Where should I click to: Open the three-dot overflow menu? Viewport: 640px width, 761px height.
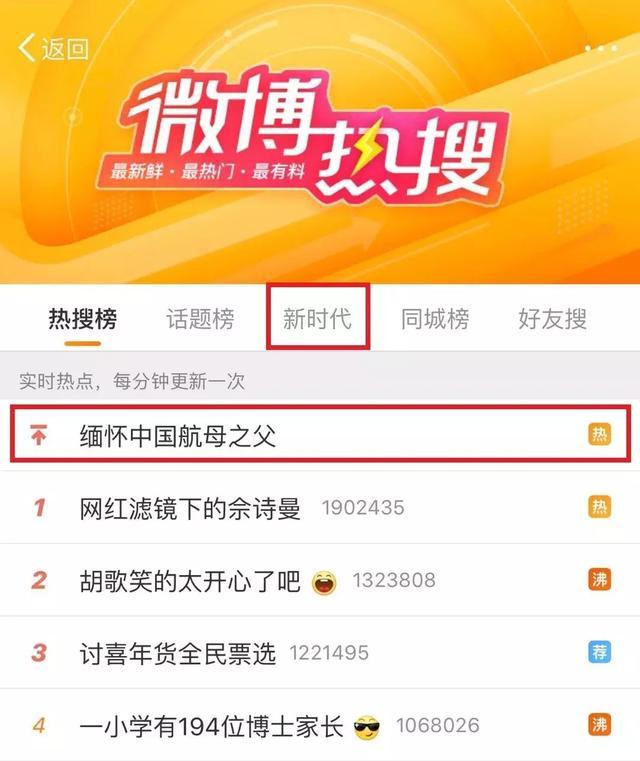pyautogui.click(x=600, y=48)
